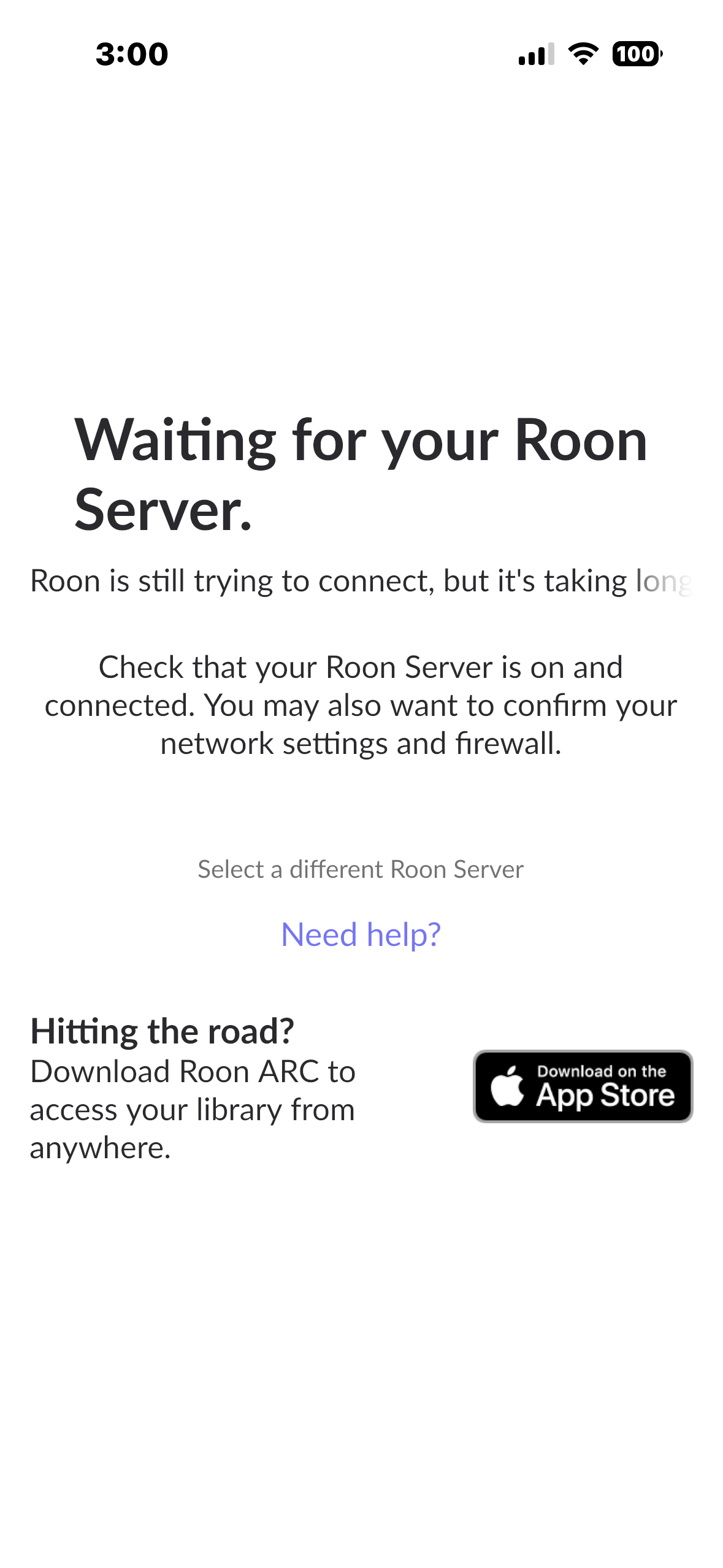
Task: Open the Need help? link
Action: 361,934
